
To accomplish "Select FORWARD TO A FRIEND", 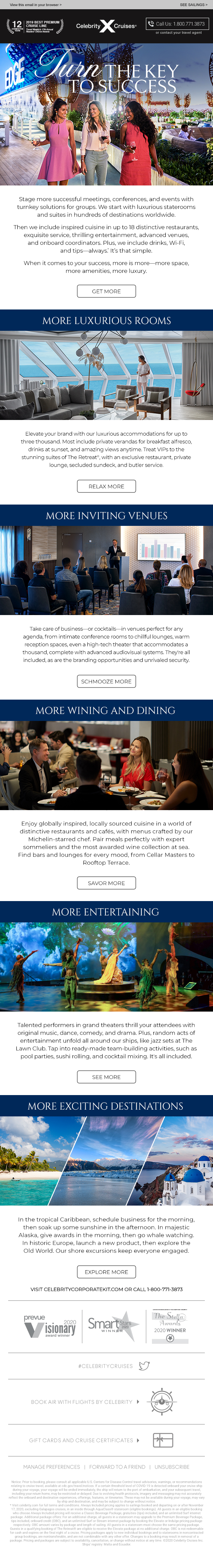I will pyautogui.click(x=118, y=1466).
